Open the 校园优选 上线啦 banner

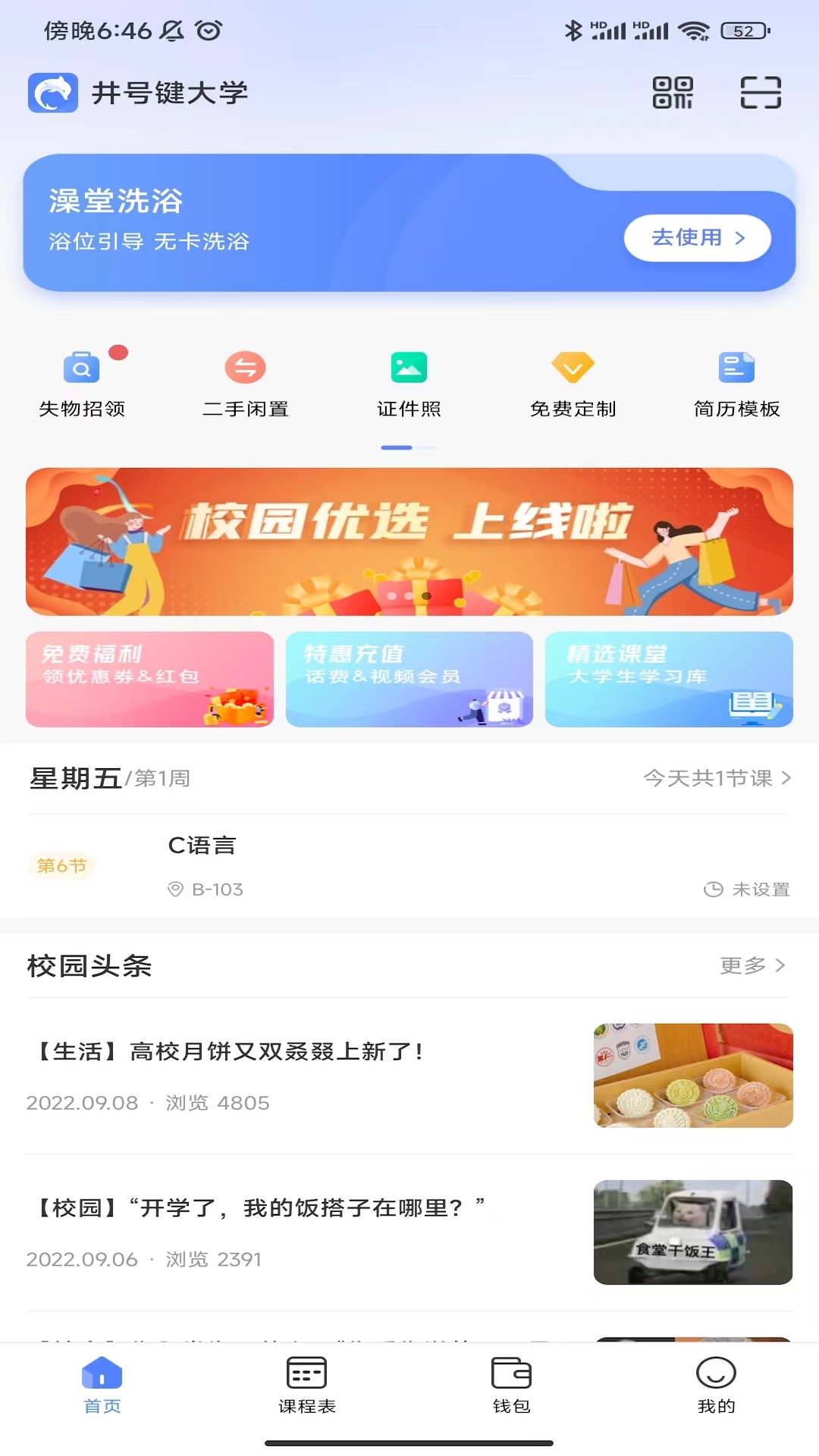coord(409,541)
